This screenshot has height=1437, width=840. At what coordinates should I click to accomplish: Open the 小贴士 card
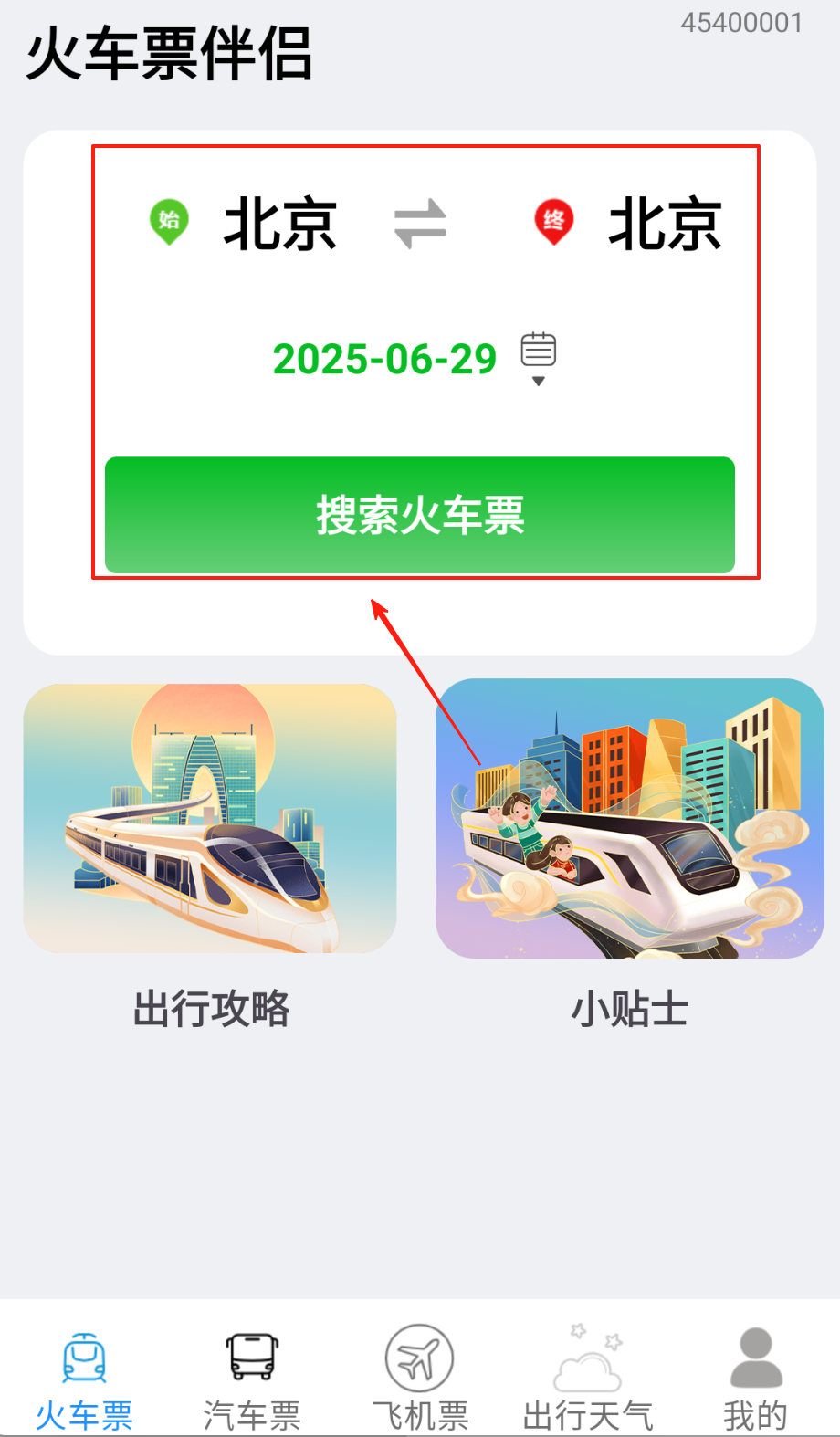tap(629, 819)
